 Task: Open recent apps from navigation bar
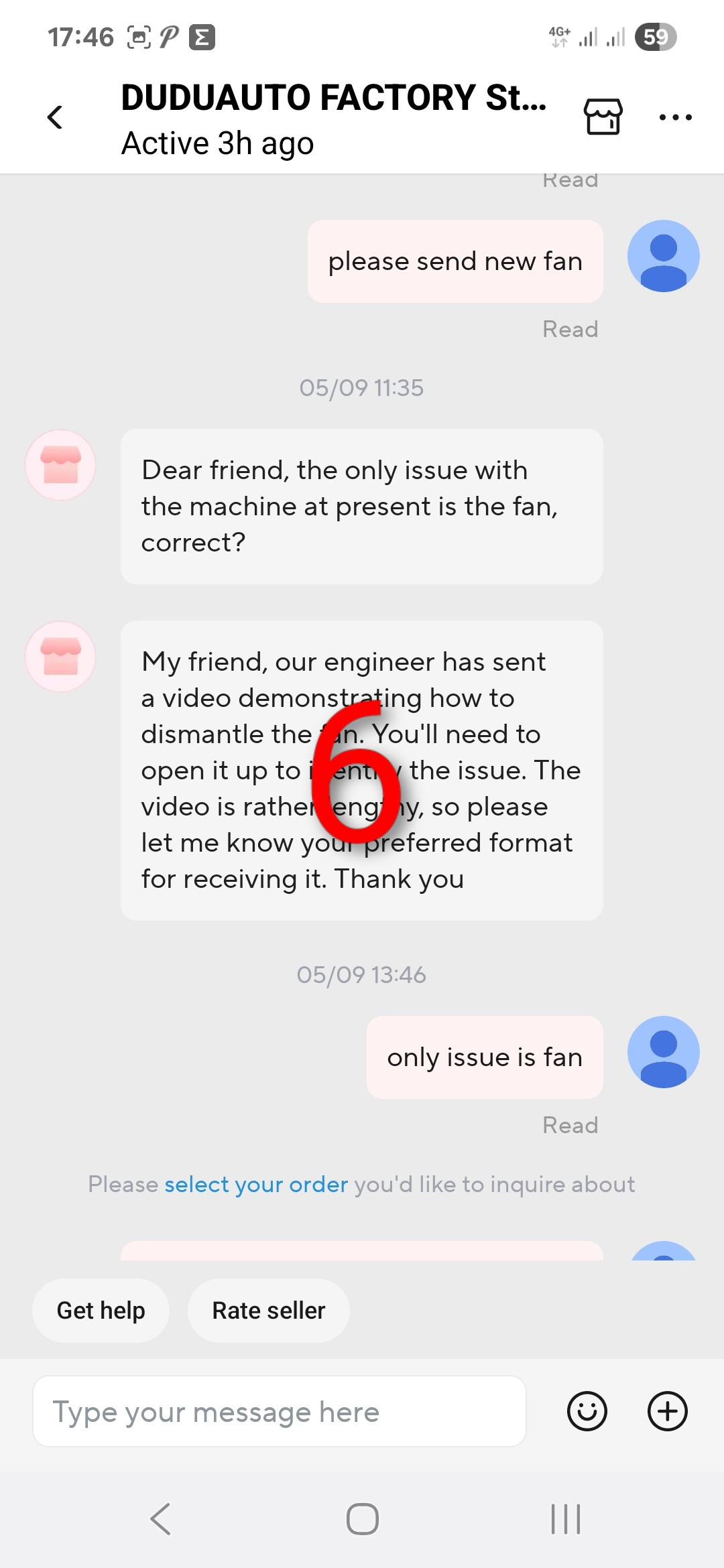point(565,1518)
